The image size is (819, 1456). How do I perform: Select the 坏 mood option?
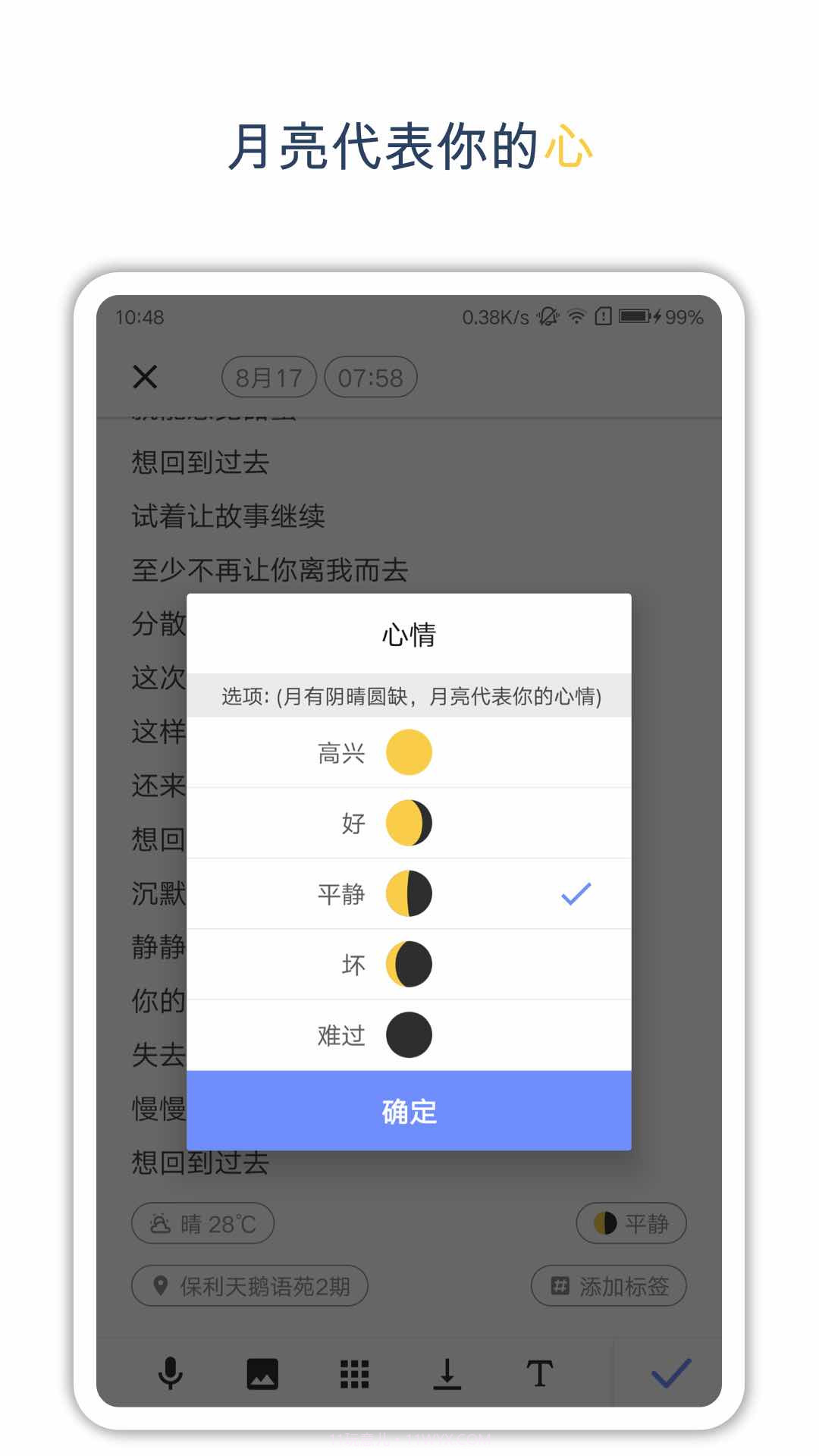pos(409,964)
